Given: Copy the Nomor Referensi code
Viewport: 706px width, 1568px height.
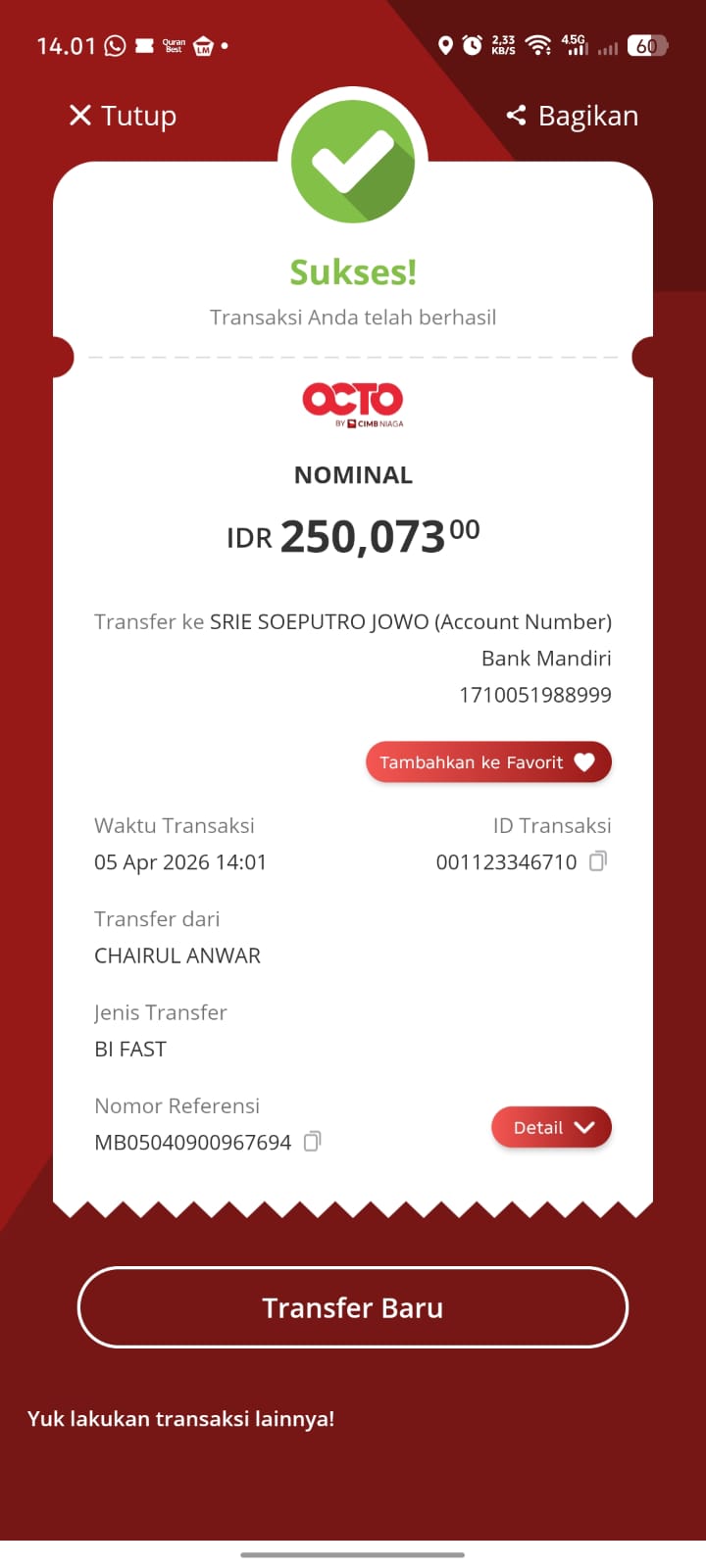Looking at the screenshot, I should pyautogui.click(x=313, y=1142).
